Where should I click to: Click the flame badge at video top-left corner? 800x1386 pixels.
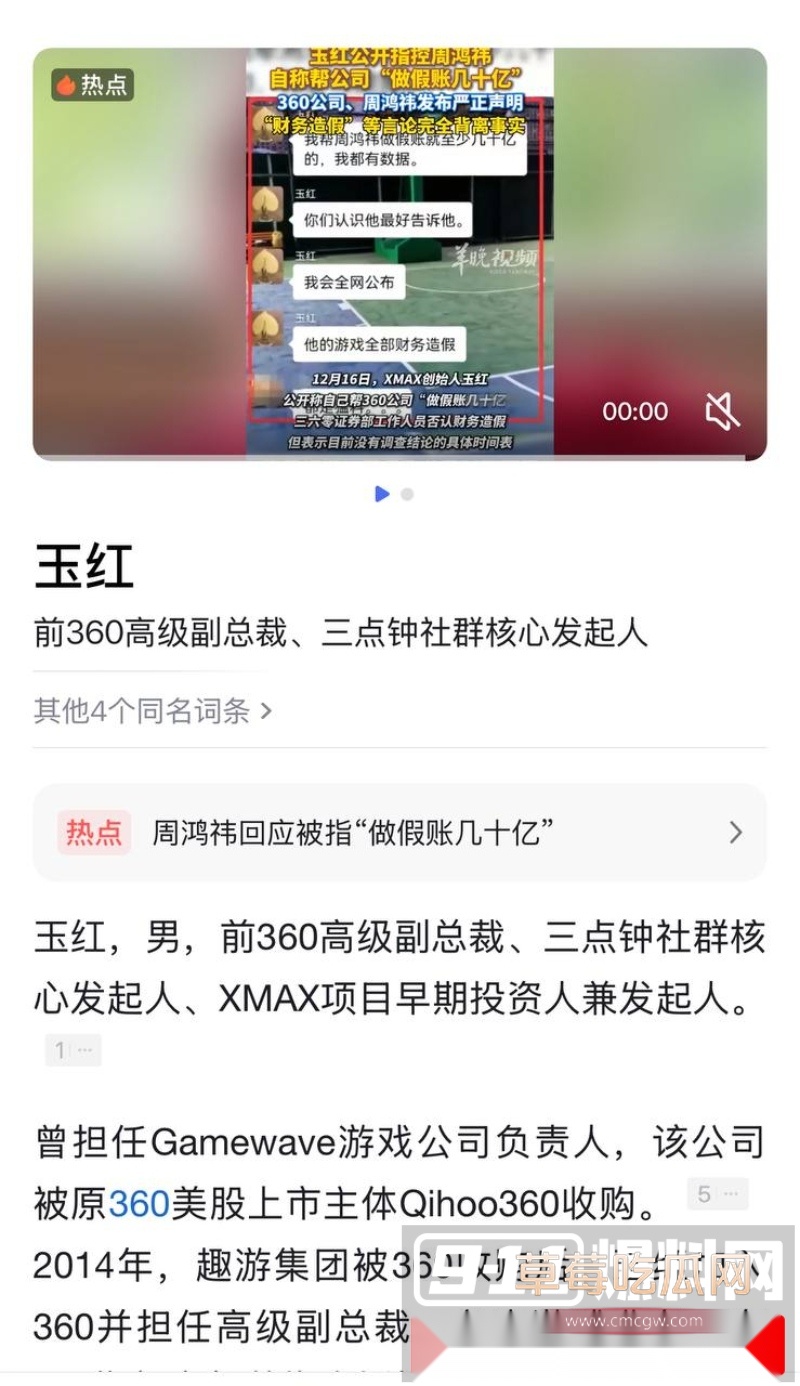[x=67, y=86]
